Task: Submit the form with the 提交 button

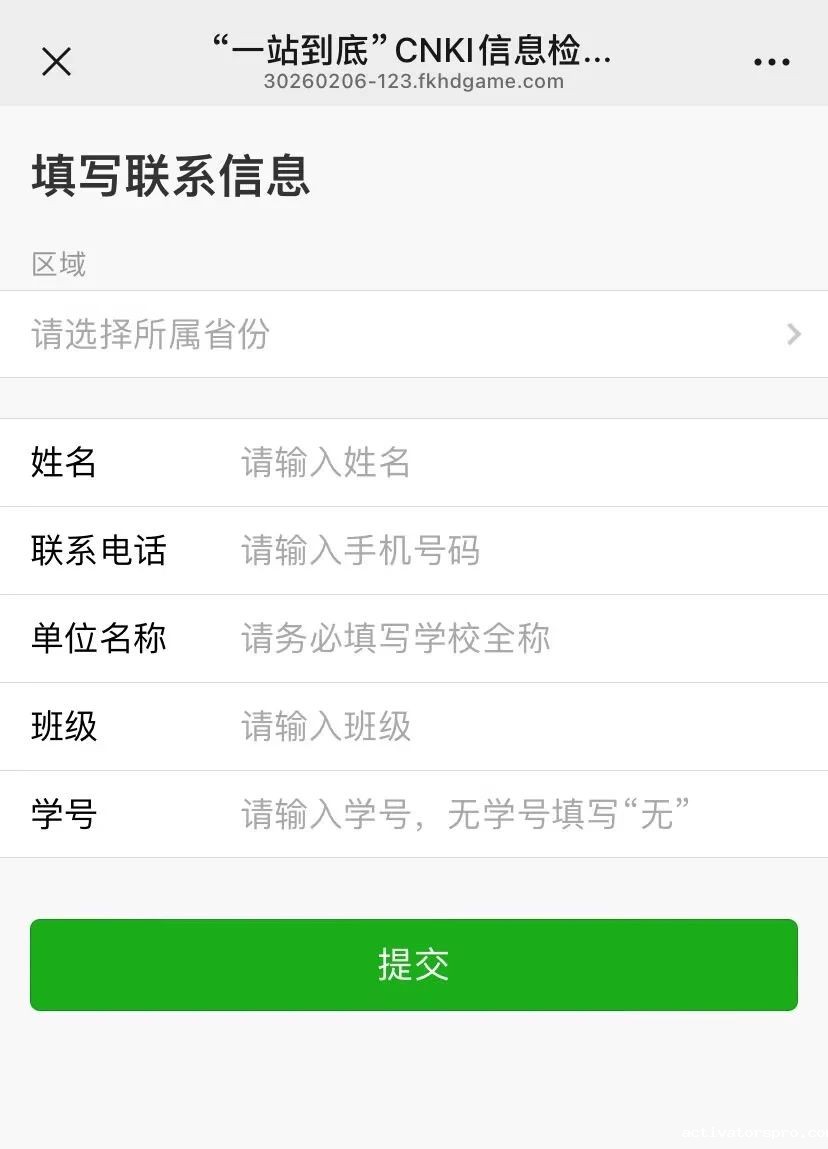Action: click(414, 965)
